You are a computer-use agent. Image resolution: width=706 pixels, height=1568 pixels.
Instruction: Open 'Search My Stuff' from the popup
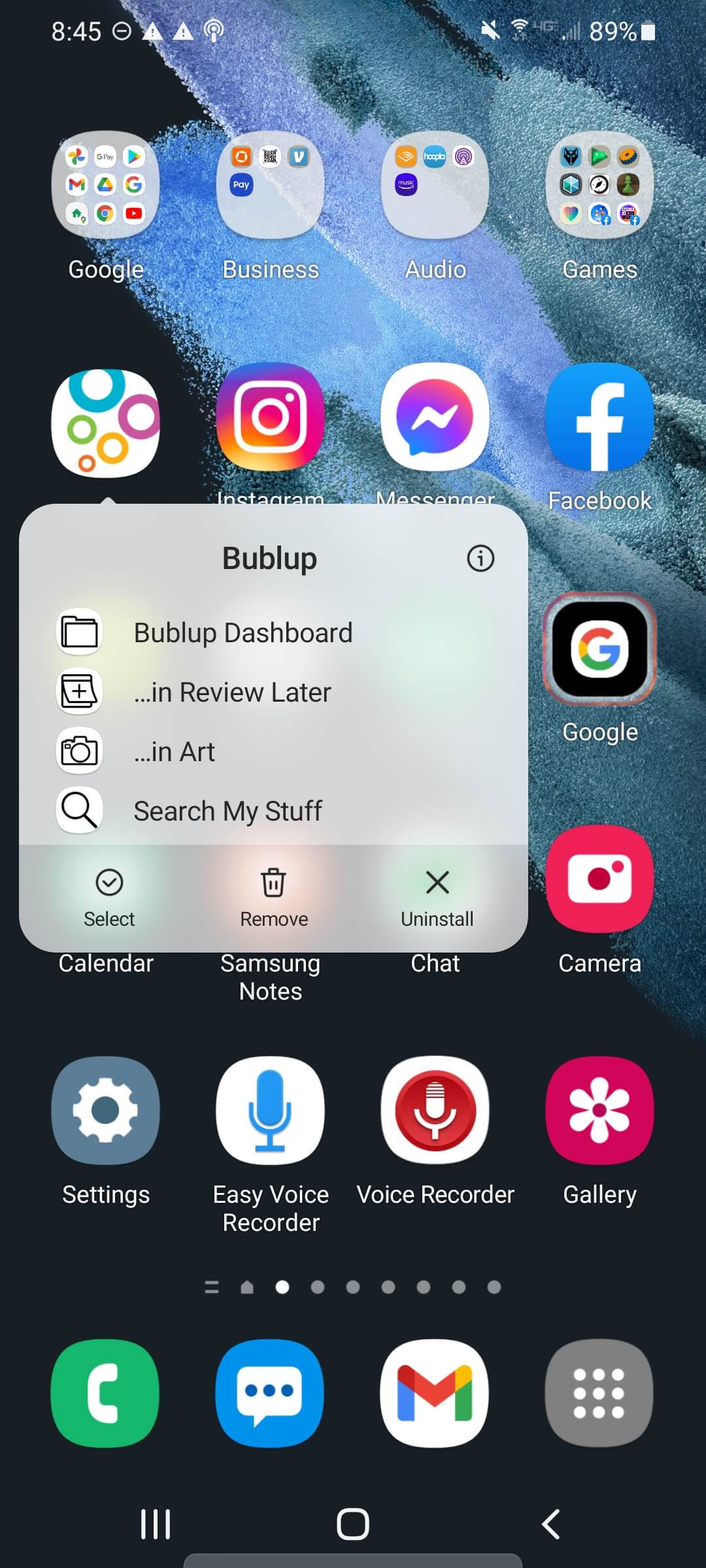point(227,810)
